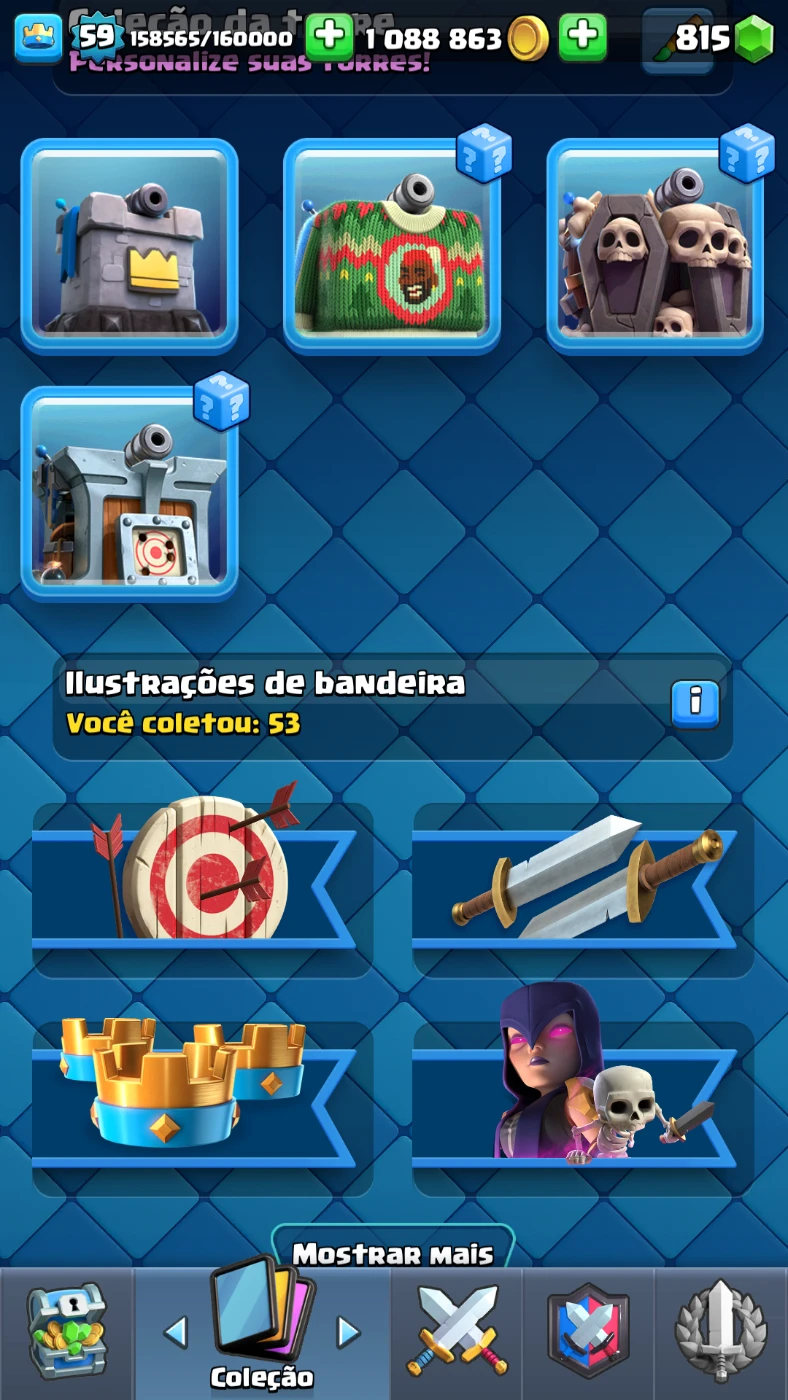Image resolution: width=788 pixels, height=1400 pixels.
Task: Select the green Christmas sweater tower skin
Action: pos(392,245)
